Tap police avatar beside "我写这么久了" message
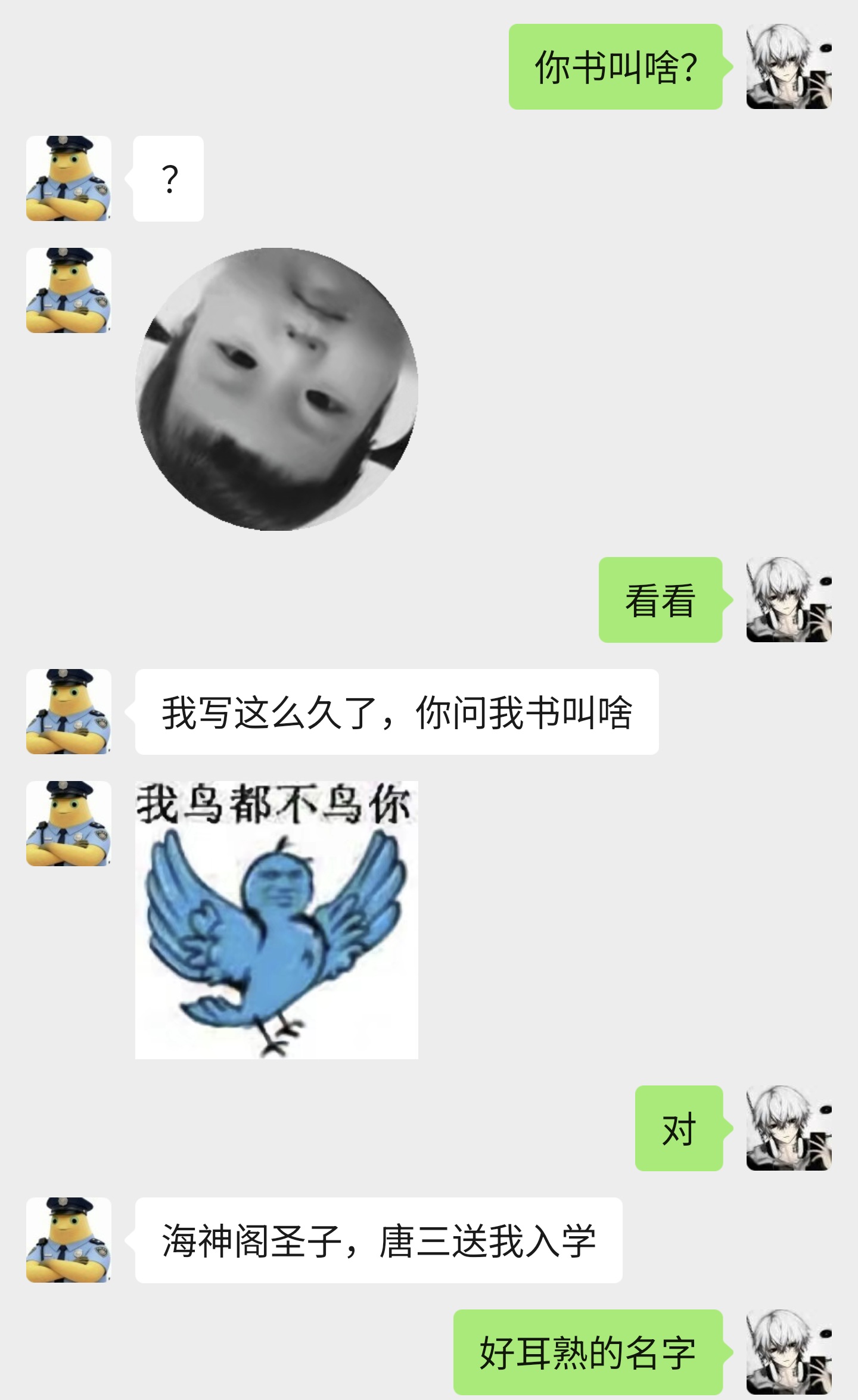The height and width of the screenshot is (1400, 858). [x=69, y=711]
